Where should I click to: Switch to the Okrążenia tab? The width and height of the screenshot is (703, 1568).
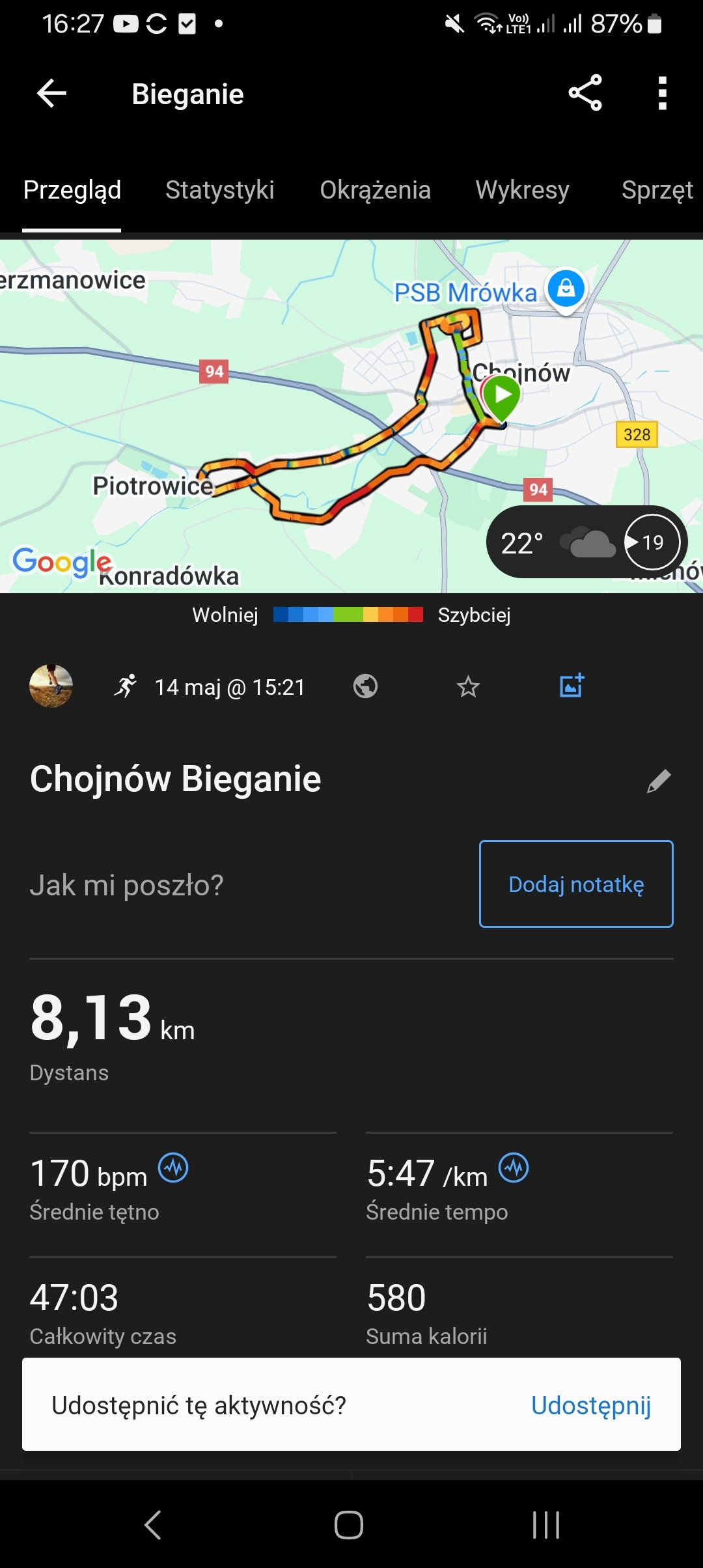click(x=375, y=190)
